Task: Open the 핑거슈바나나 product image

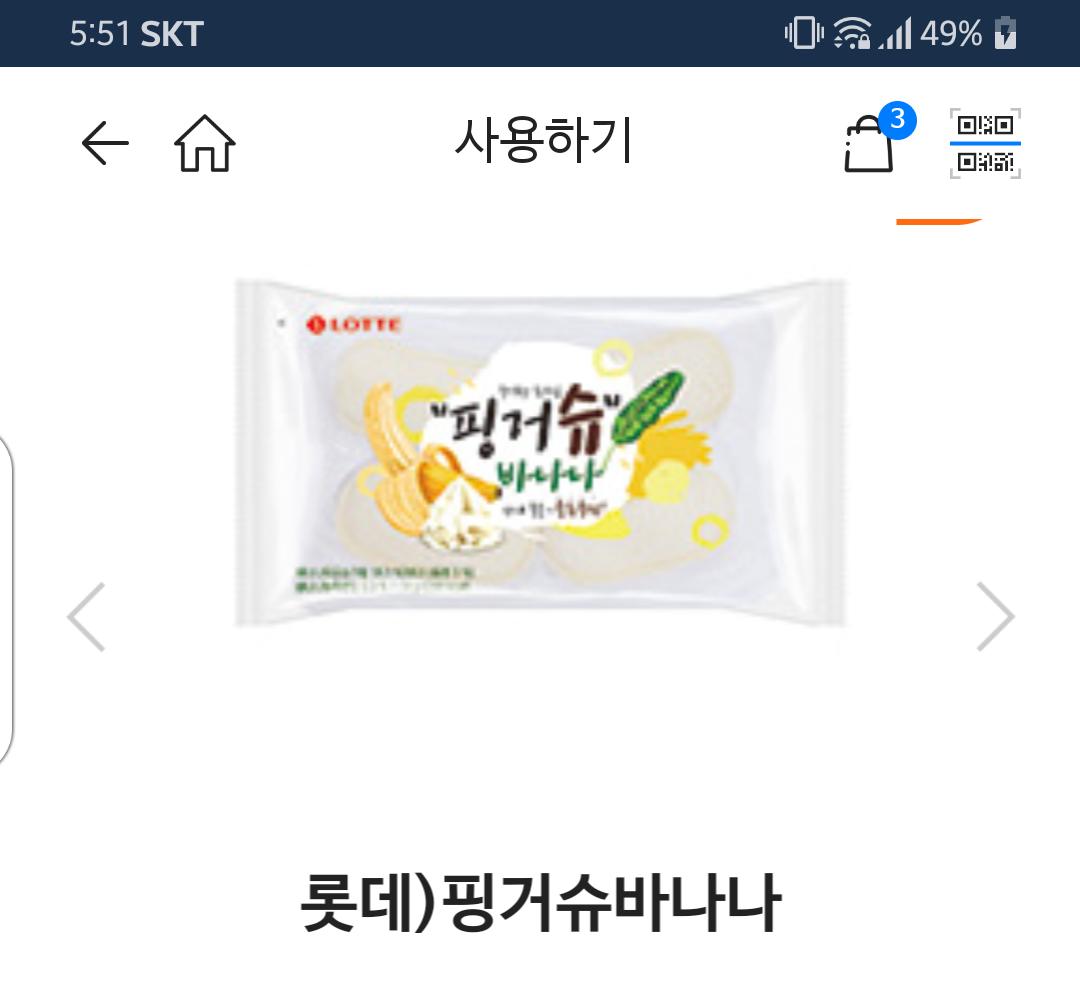Action: tap(540, 453)
